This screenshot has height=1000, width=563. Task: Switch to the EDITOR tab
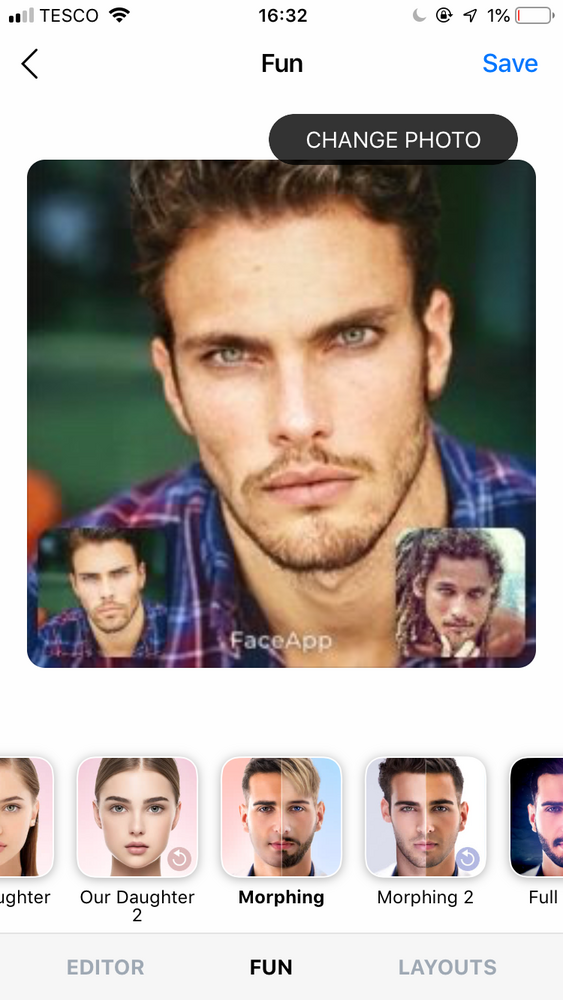click(105, 967)
